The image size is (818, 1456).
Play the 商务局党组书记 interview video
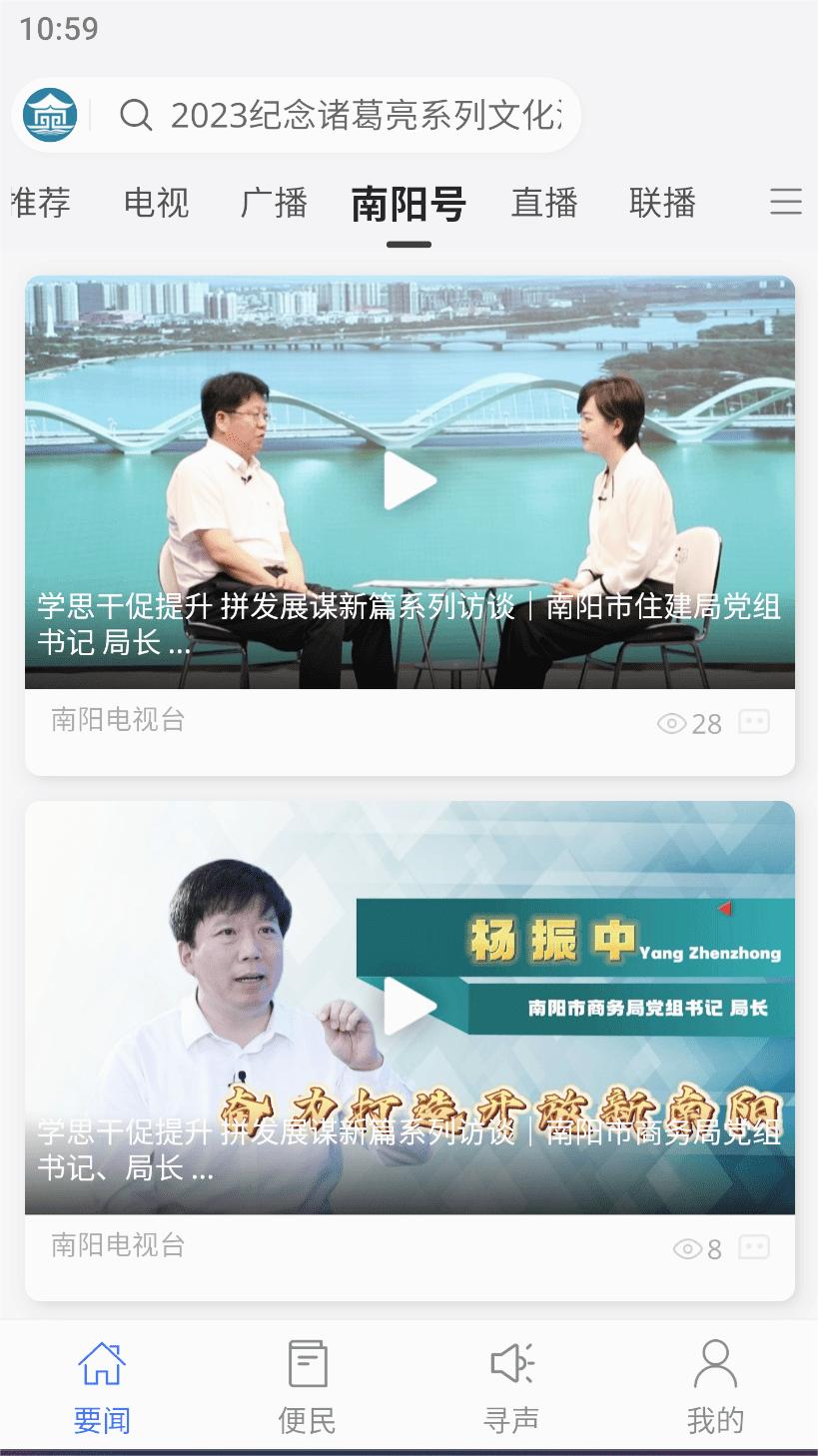[x=409, y=1007]
